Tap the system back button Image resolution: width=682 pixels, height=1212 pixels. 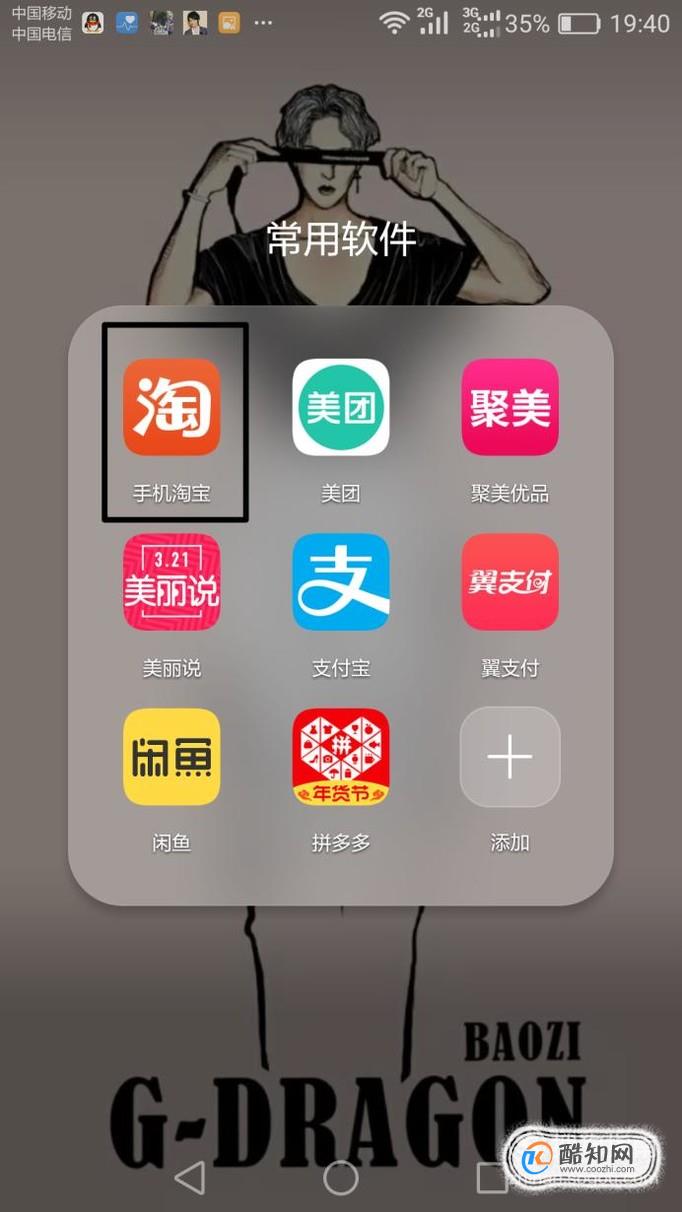(189, 1177)
